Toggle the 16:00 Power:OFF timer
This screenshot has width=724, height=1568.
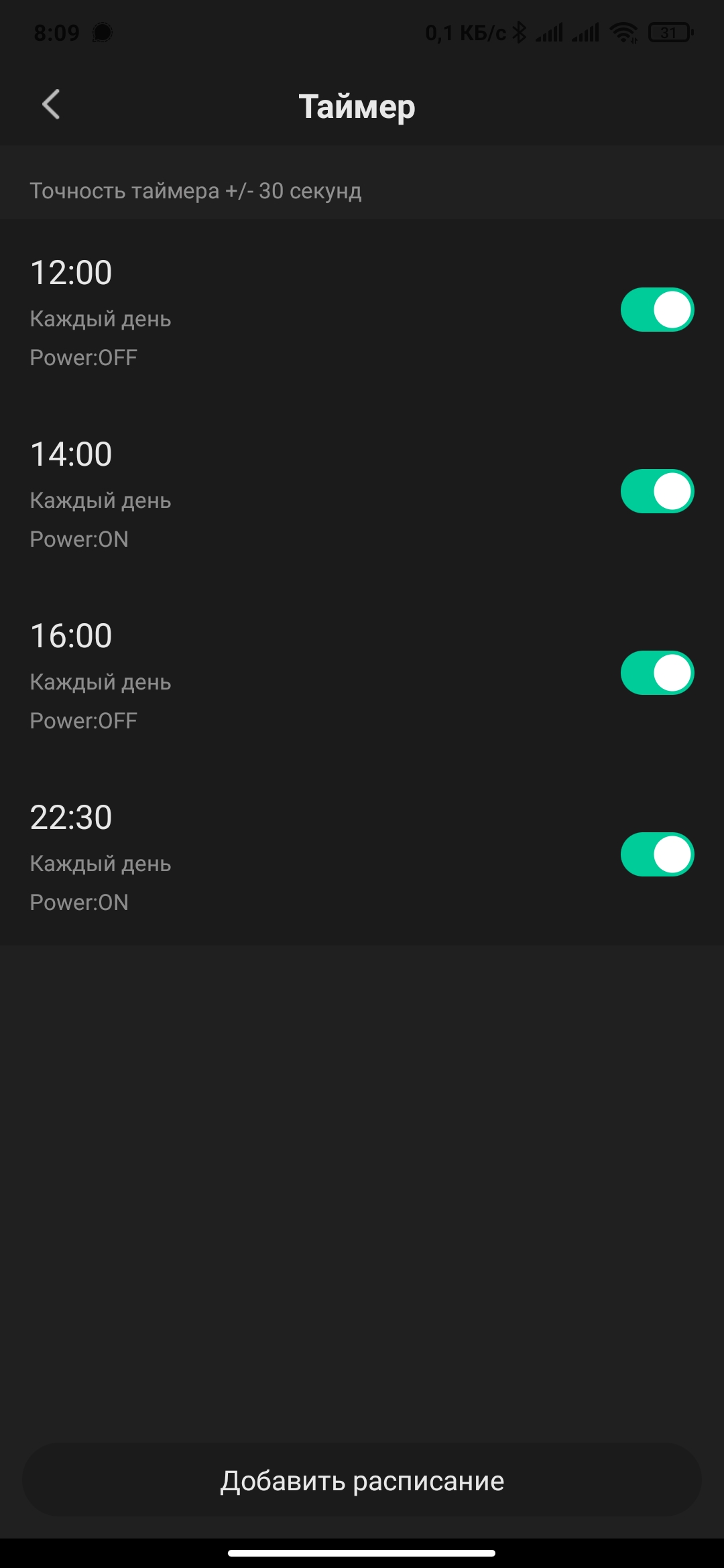pyautogui.click(x=657, y=673)
